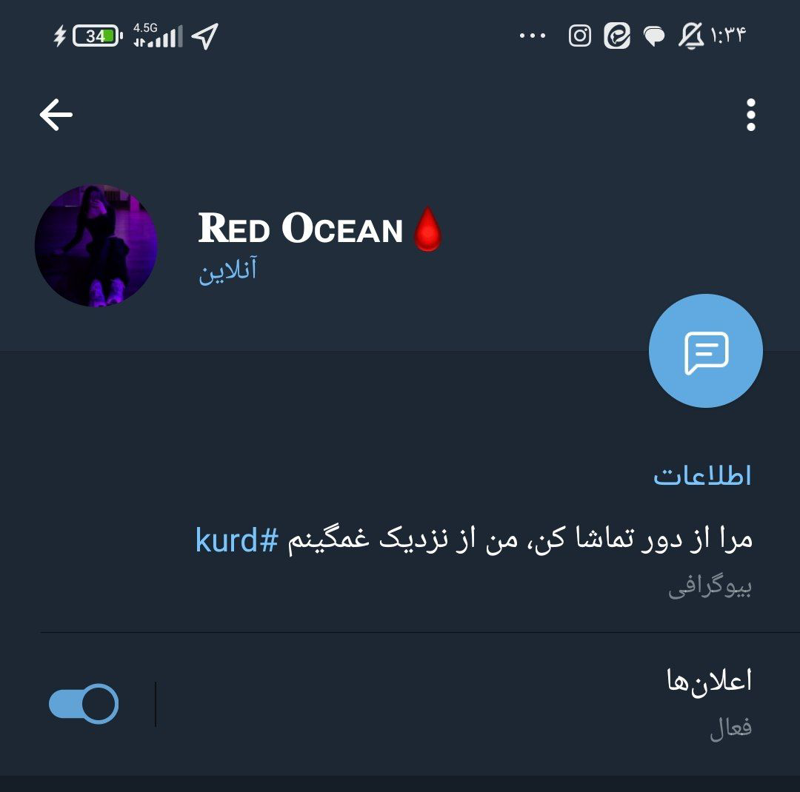Go back using the arrow icon
This screenshot has width=800, height=792.
point(56,115)
